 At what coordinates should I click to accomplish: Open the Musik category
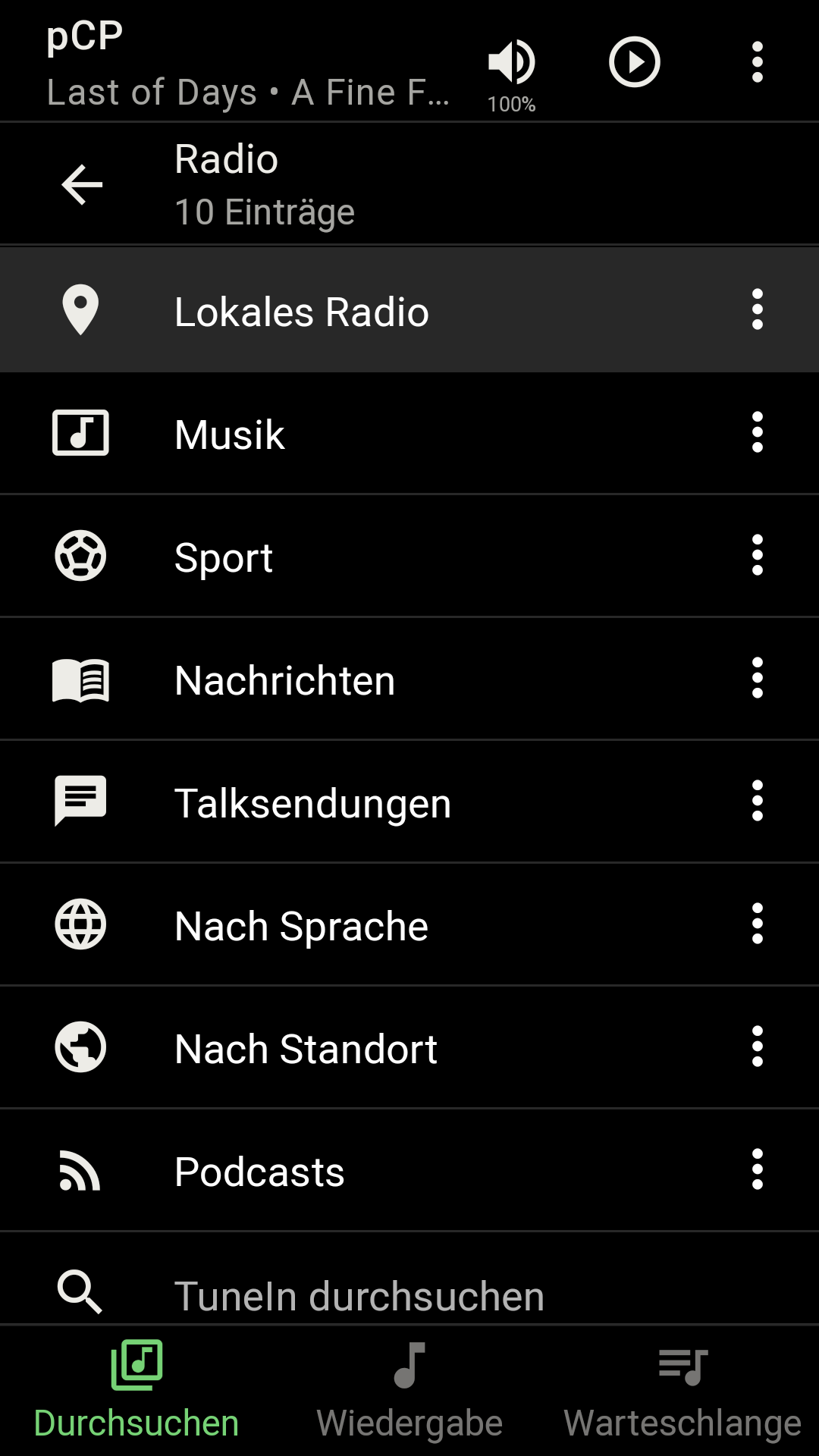[409, 433]
